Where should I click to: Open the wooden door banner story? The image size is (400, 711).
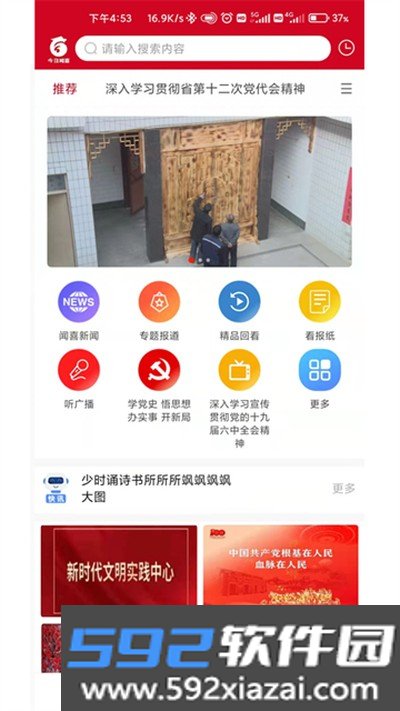pos(200,191)
